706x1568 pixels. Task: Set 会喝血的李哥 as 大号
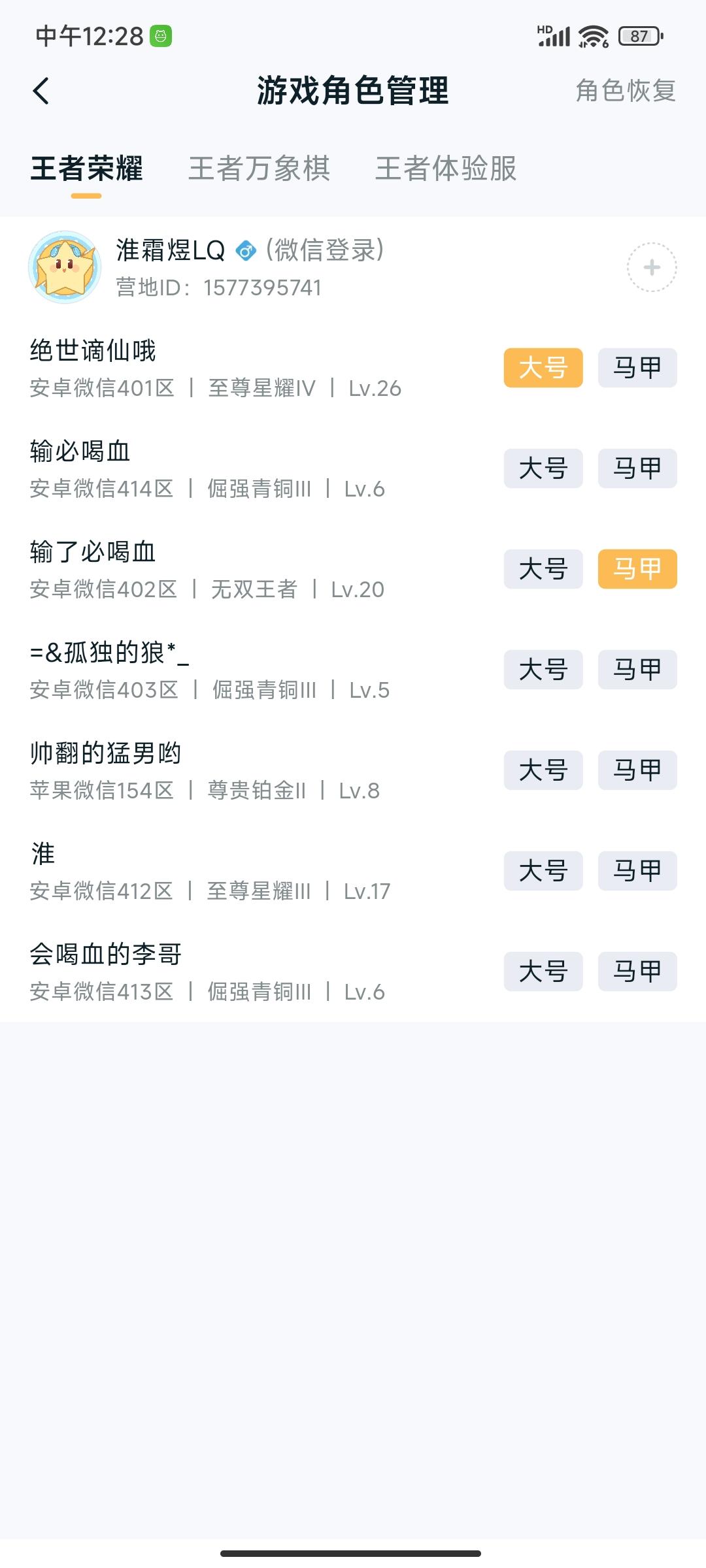click(543, 972)
